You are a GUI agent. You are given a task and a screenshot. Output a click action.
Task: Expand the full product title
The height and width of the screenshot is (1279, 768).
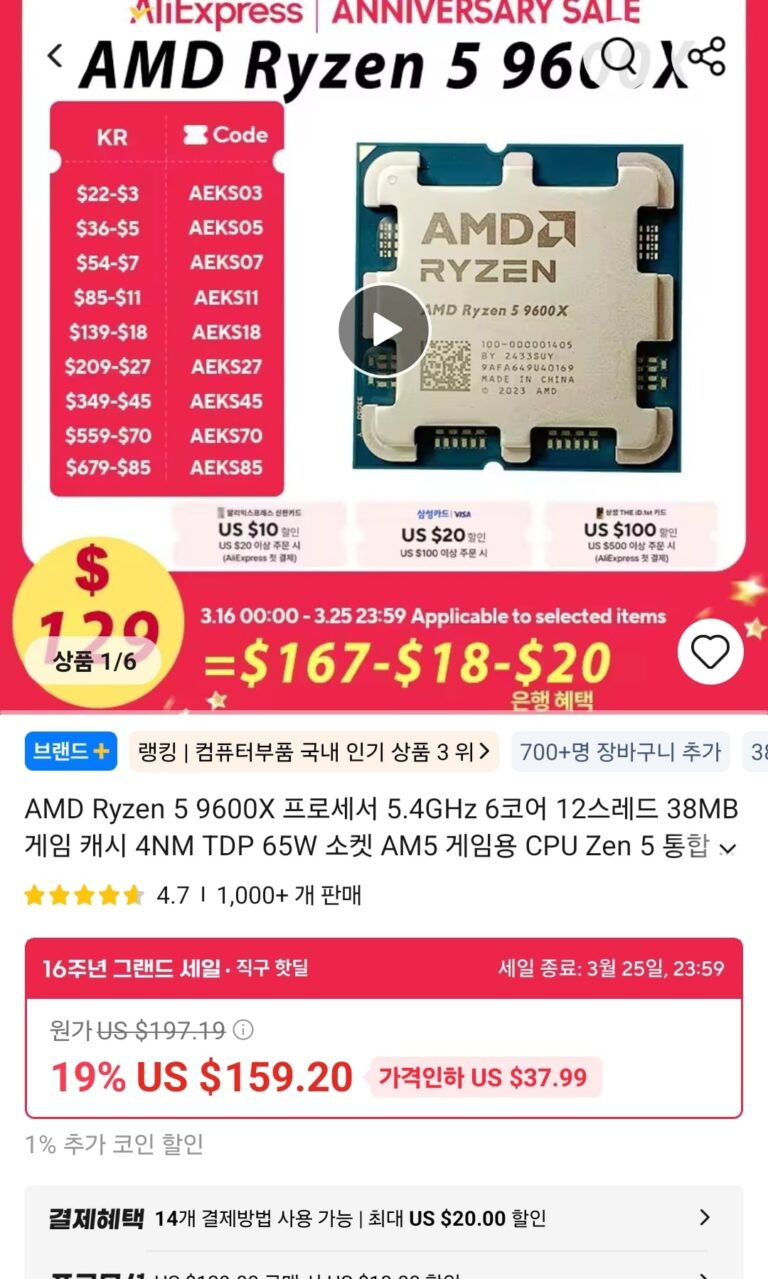tap(728, 849)
